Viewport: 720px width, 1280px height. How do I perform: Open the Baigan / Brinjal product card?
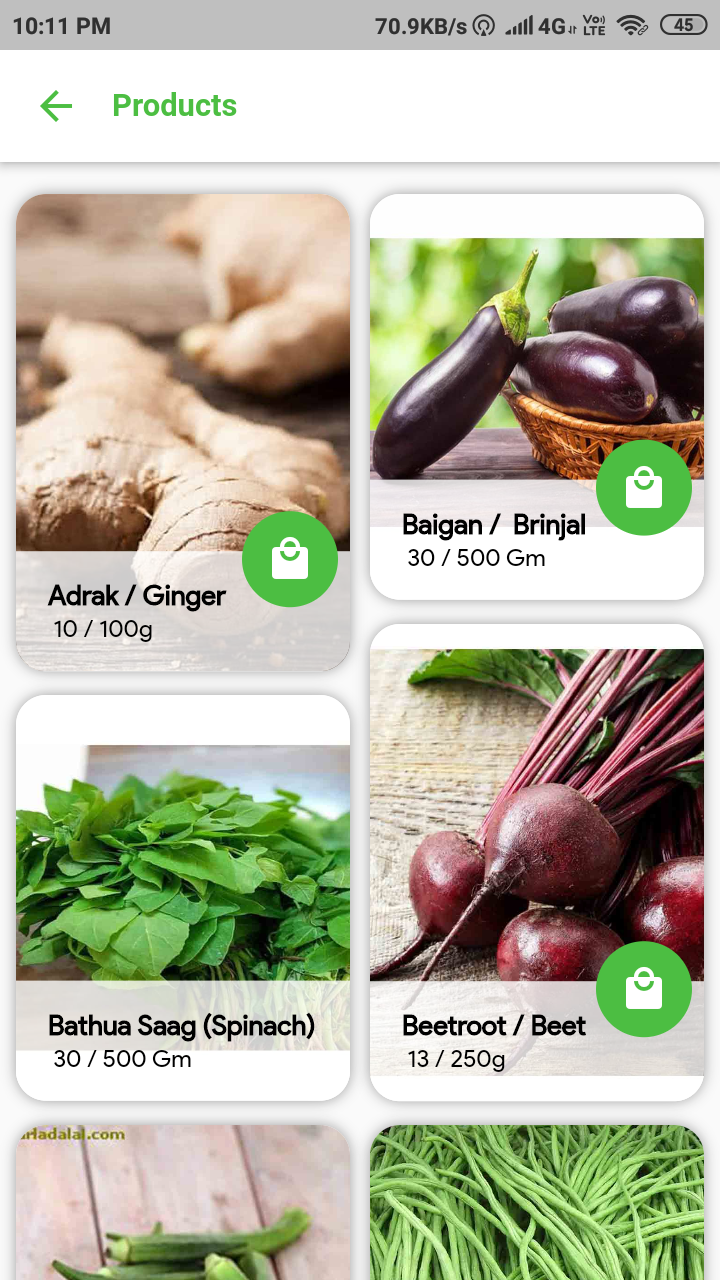coord(537,397)
